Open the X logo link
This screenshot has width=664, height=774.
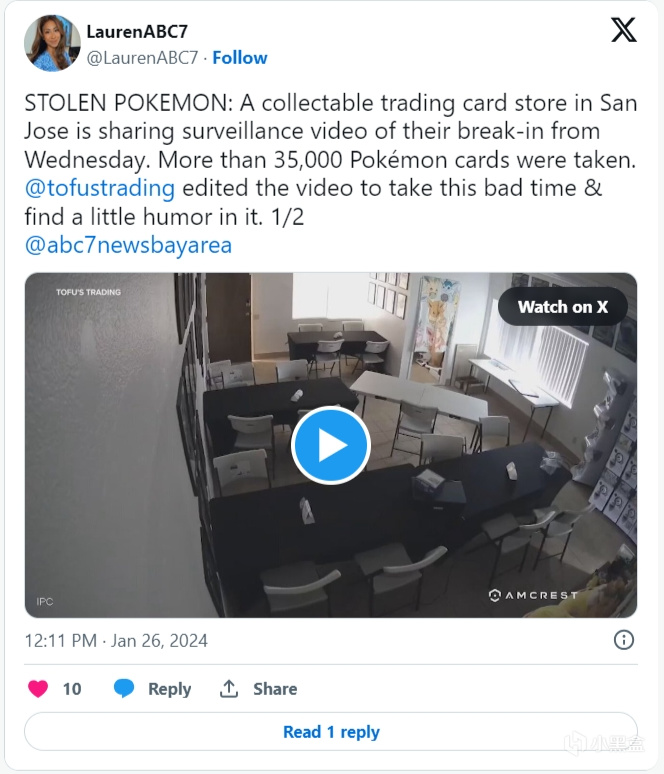coord(623,31)
